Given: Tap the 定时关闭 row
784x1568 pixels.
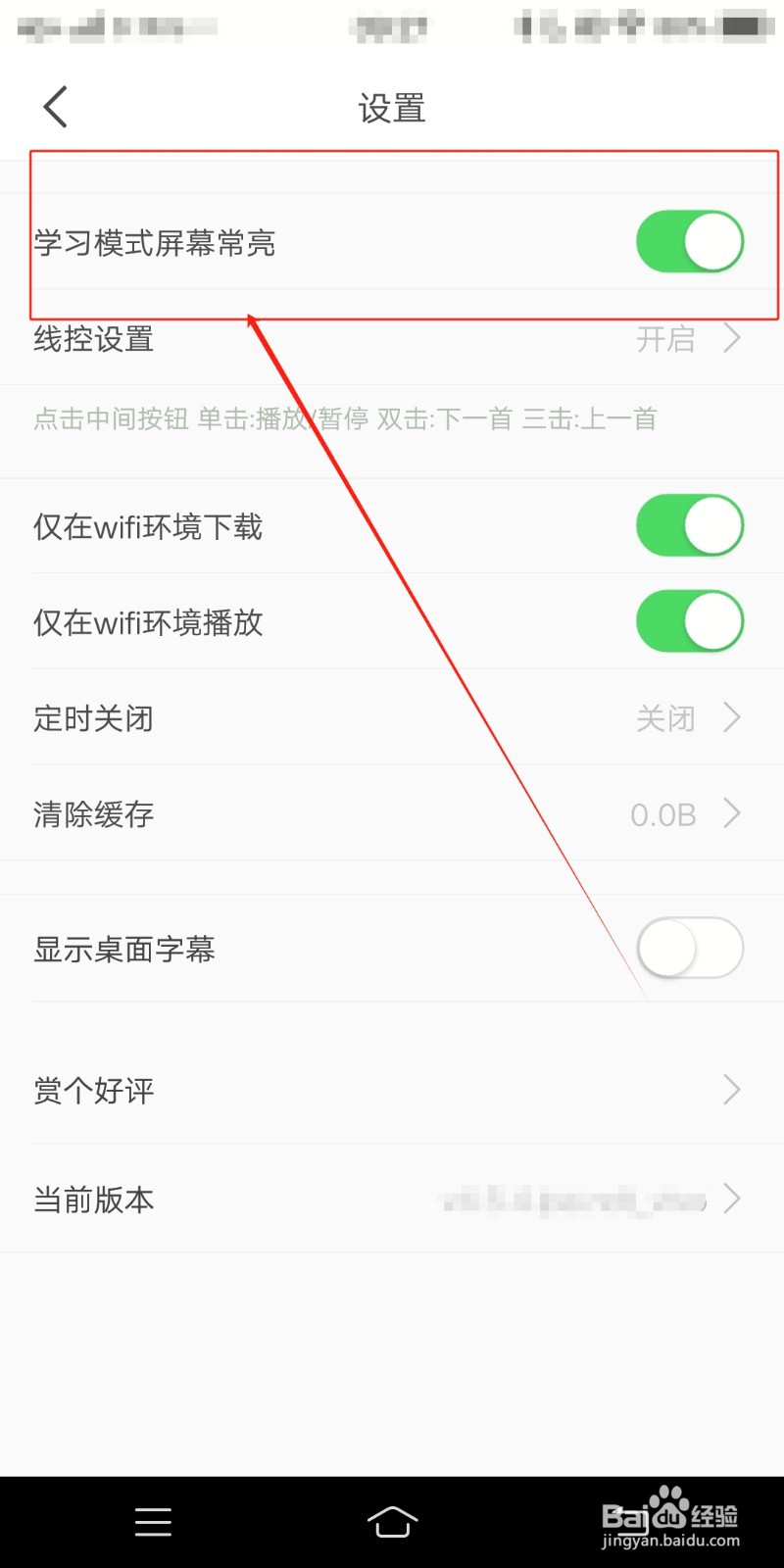Looking at the screenshot, I should [93, 717].
